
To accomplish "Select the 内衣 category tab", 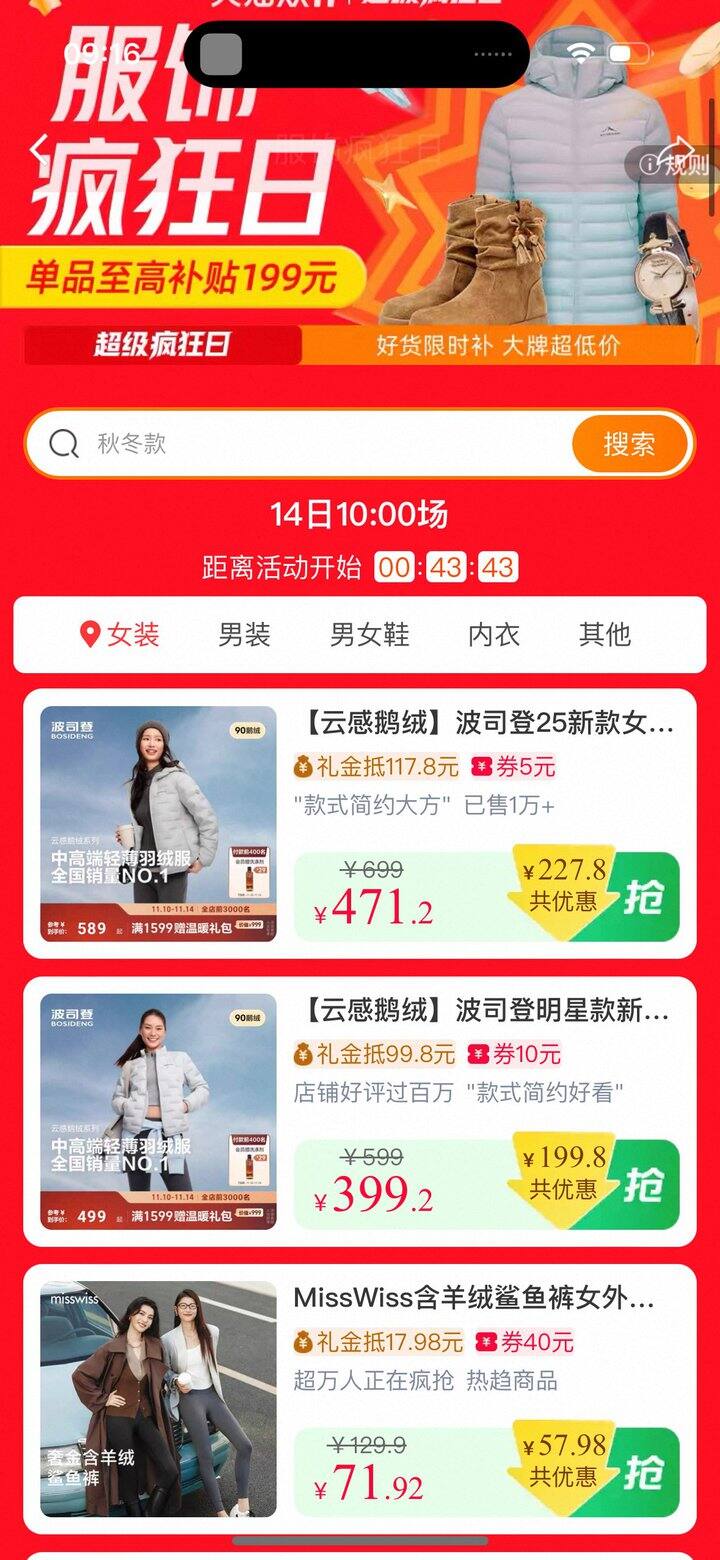I will (493, 634).
